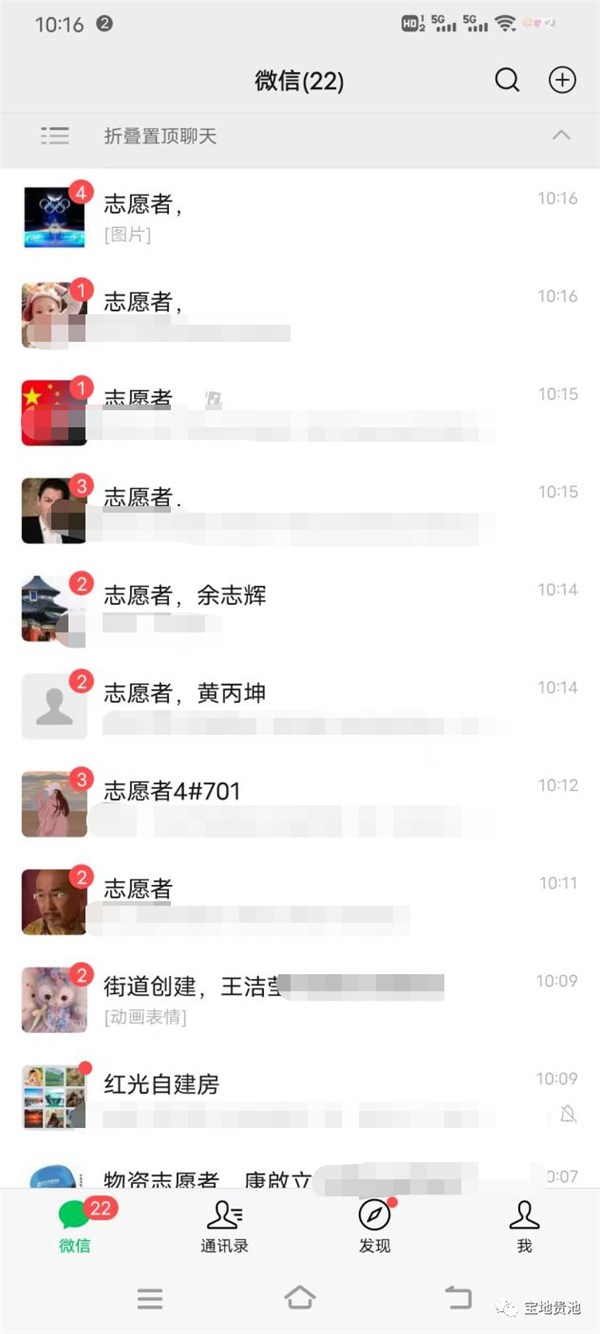Switch to the 通讯录 contacts tab

(224, 1226)
